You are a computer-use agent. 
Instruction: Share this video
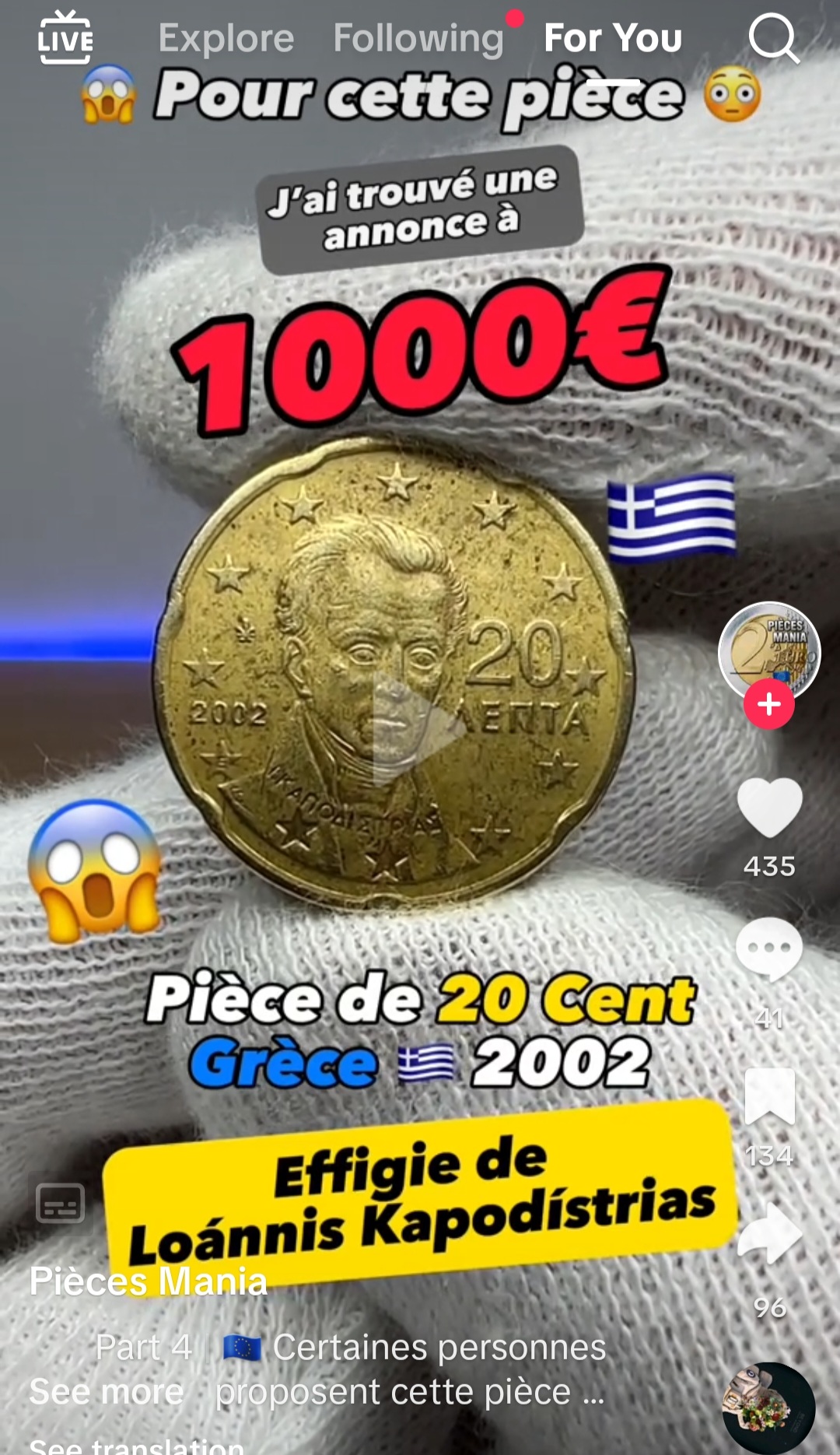pyautogui.click(x=768, y=1233)
